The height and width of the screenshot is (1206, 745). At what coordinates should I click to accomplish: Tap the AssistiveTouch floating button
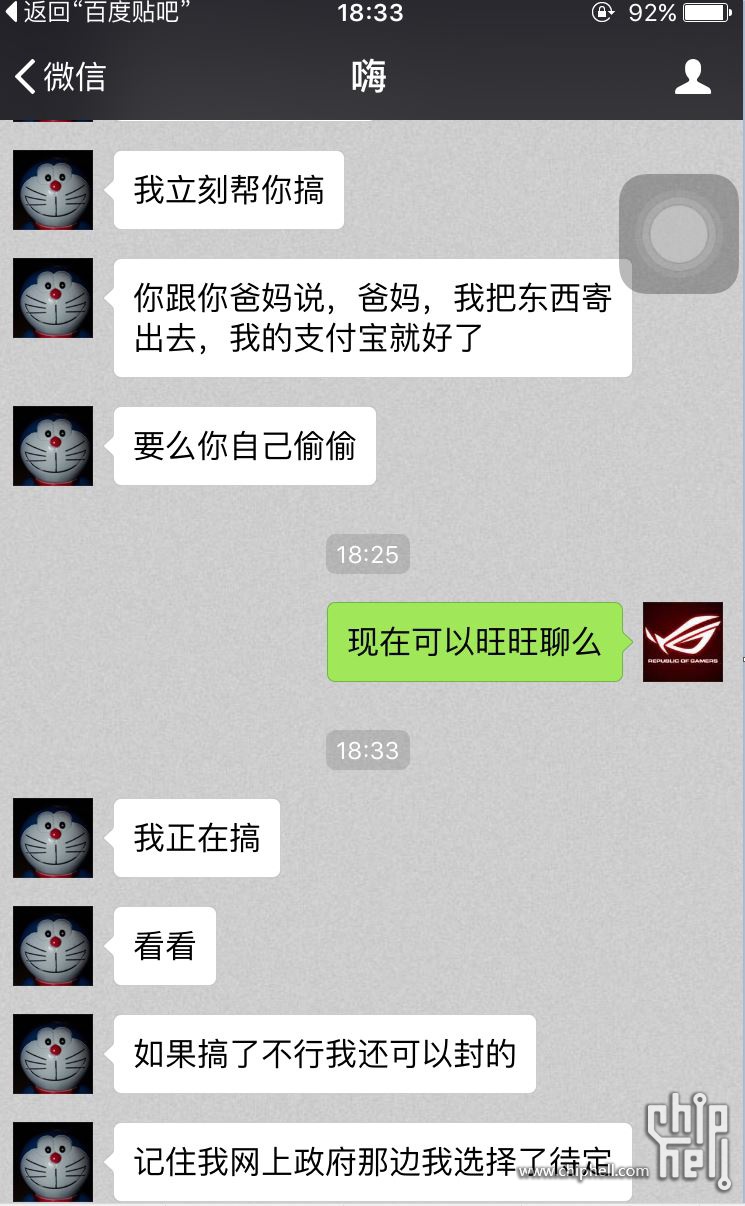click(678, 234)
